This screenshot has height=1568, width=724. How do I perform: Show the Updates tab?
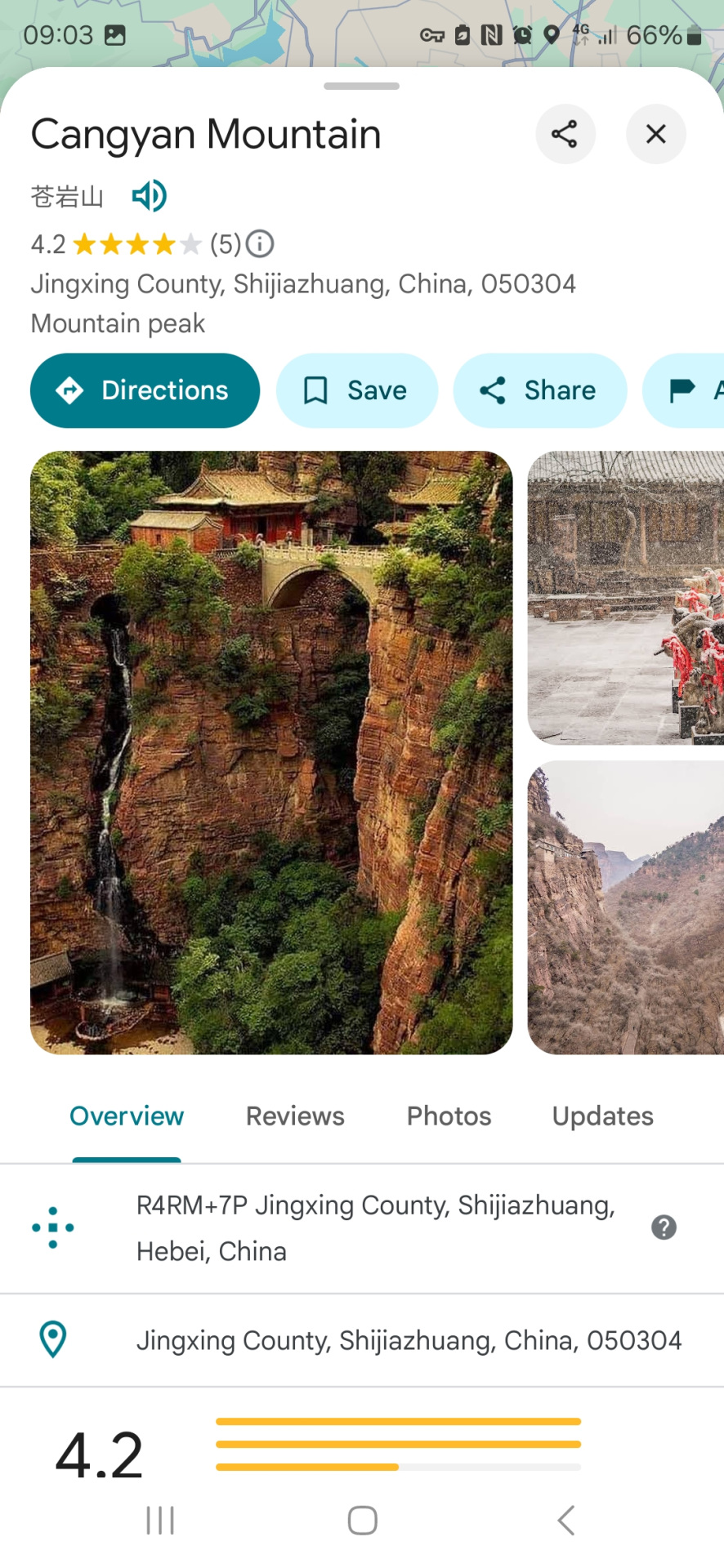pyautogui.click(x=602, y=1116)
